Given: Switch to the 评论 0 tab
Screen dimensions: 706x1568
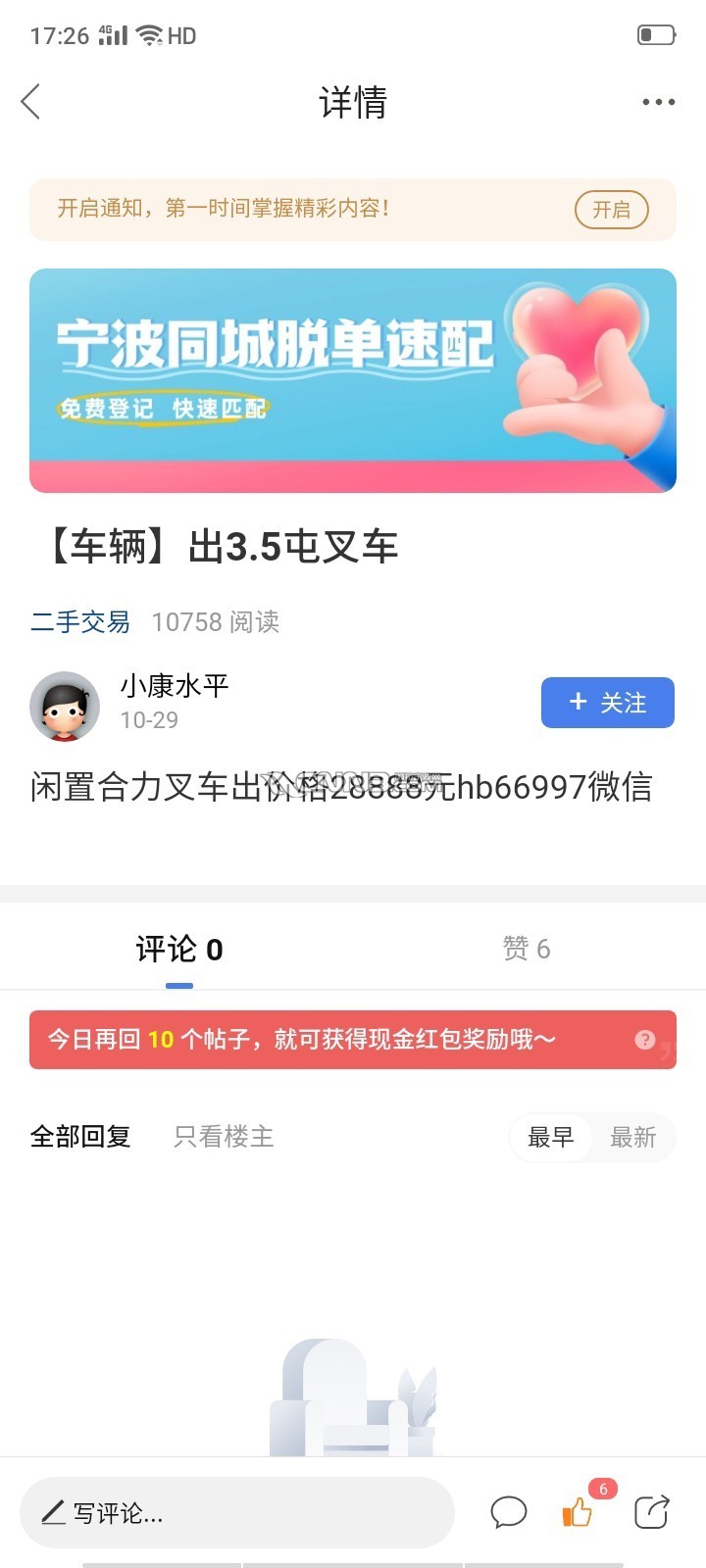Looking at the screenshot, I should 179,949.
